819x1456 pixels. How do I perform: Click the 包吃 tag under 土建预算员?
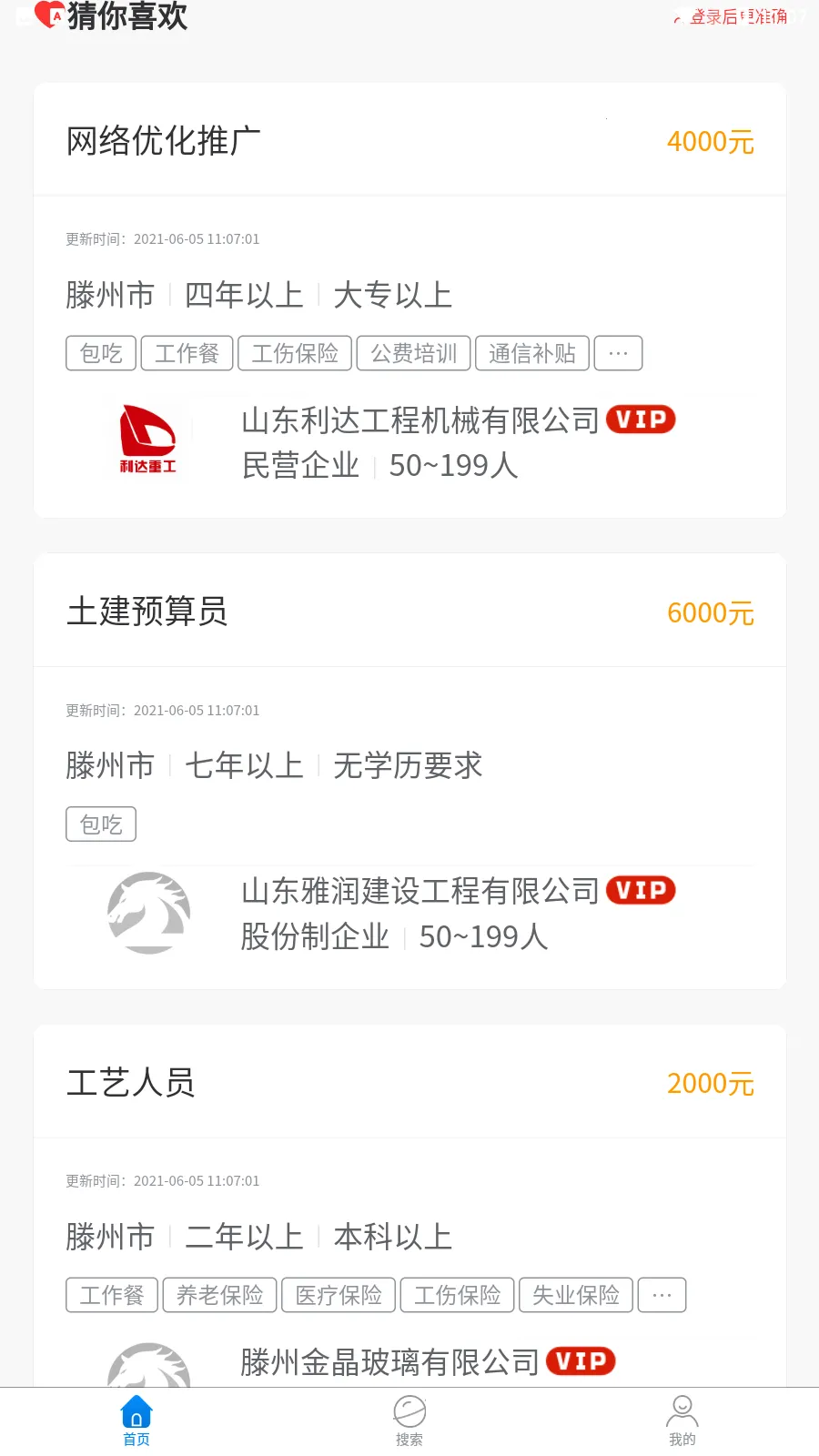pos(100,824)
